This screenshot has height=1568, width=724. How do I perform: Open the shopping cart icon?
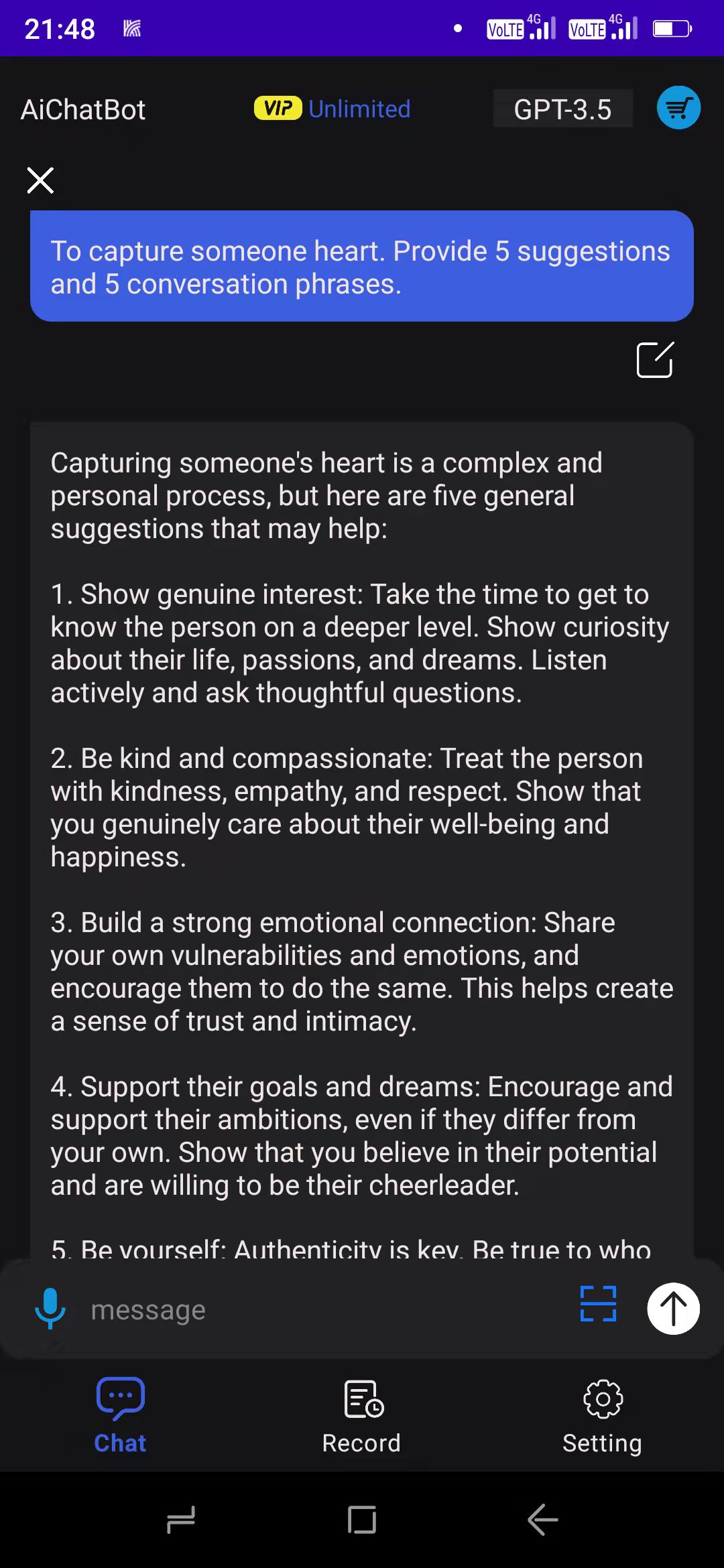point(678,108)
